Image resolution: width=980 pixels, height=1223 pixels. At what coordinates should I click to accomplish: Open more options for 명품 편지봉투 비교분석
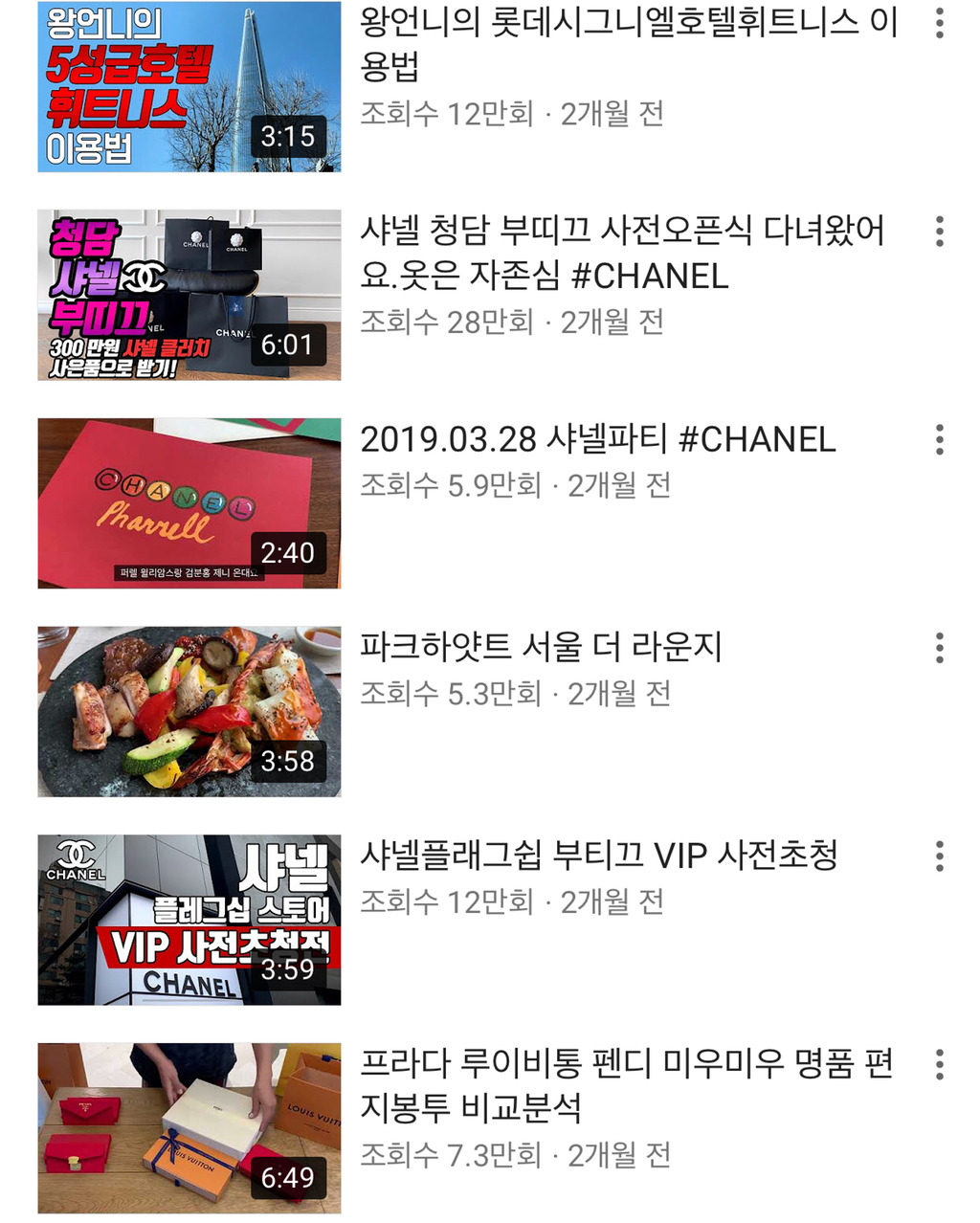click(x=940, y=1064)
